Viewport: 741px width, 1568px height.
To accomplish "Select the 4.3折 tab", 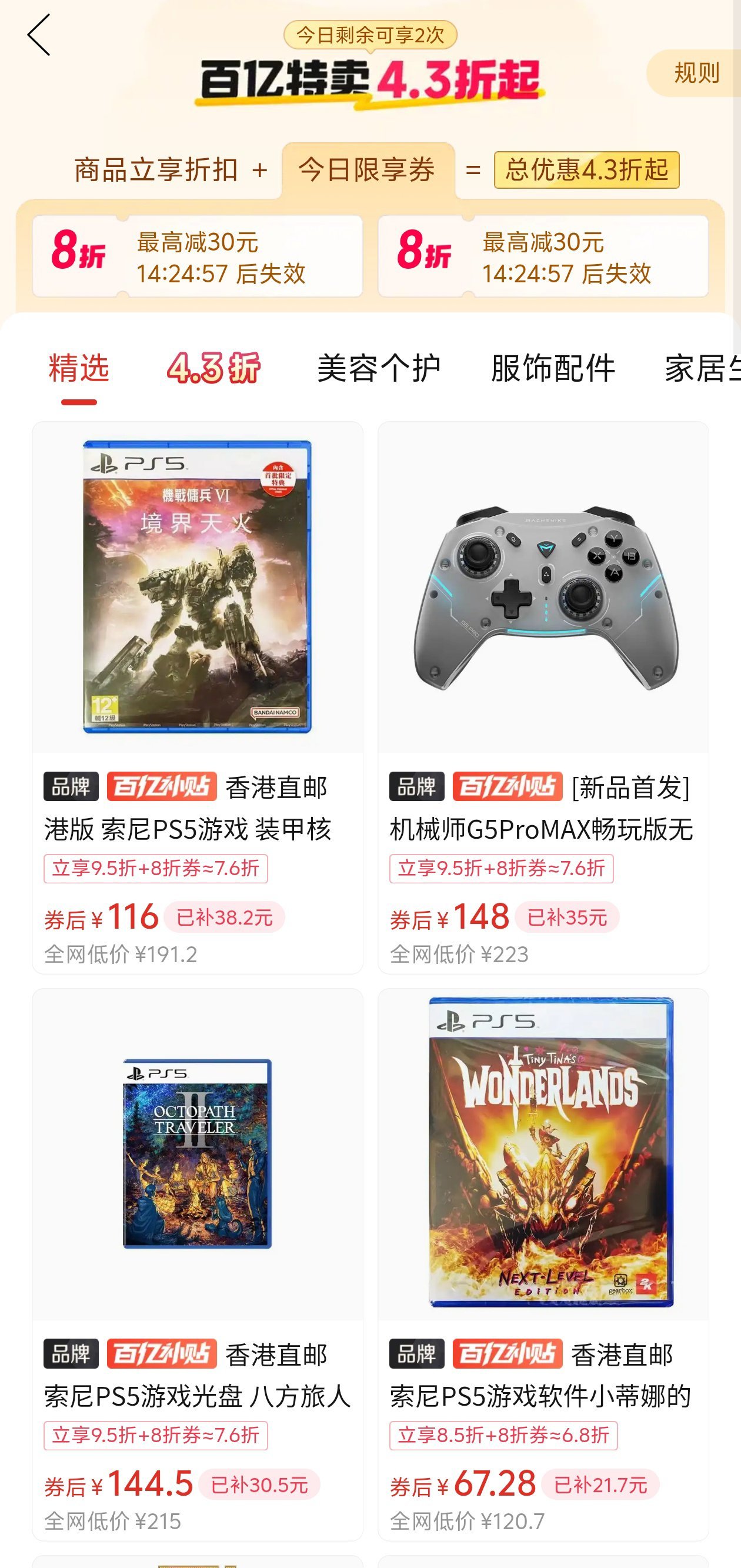I will pos(213,368).
